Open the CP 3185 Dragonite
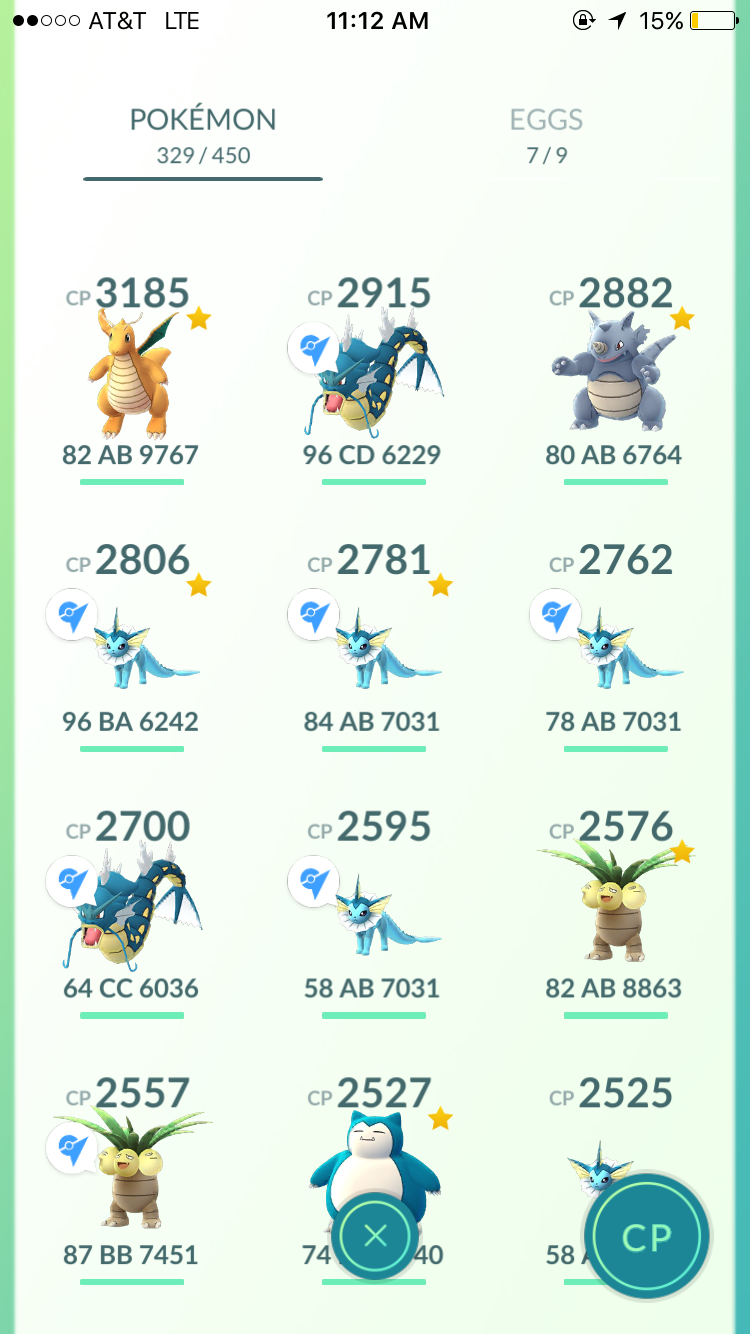Screen dimensions: 750x1334 tap(132, 380)
